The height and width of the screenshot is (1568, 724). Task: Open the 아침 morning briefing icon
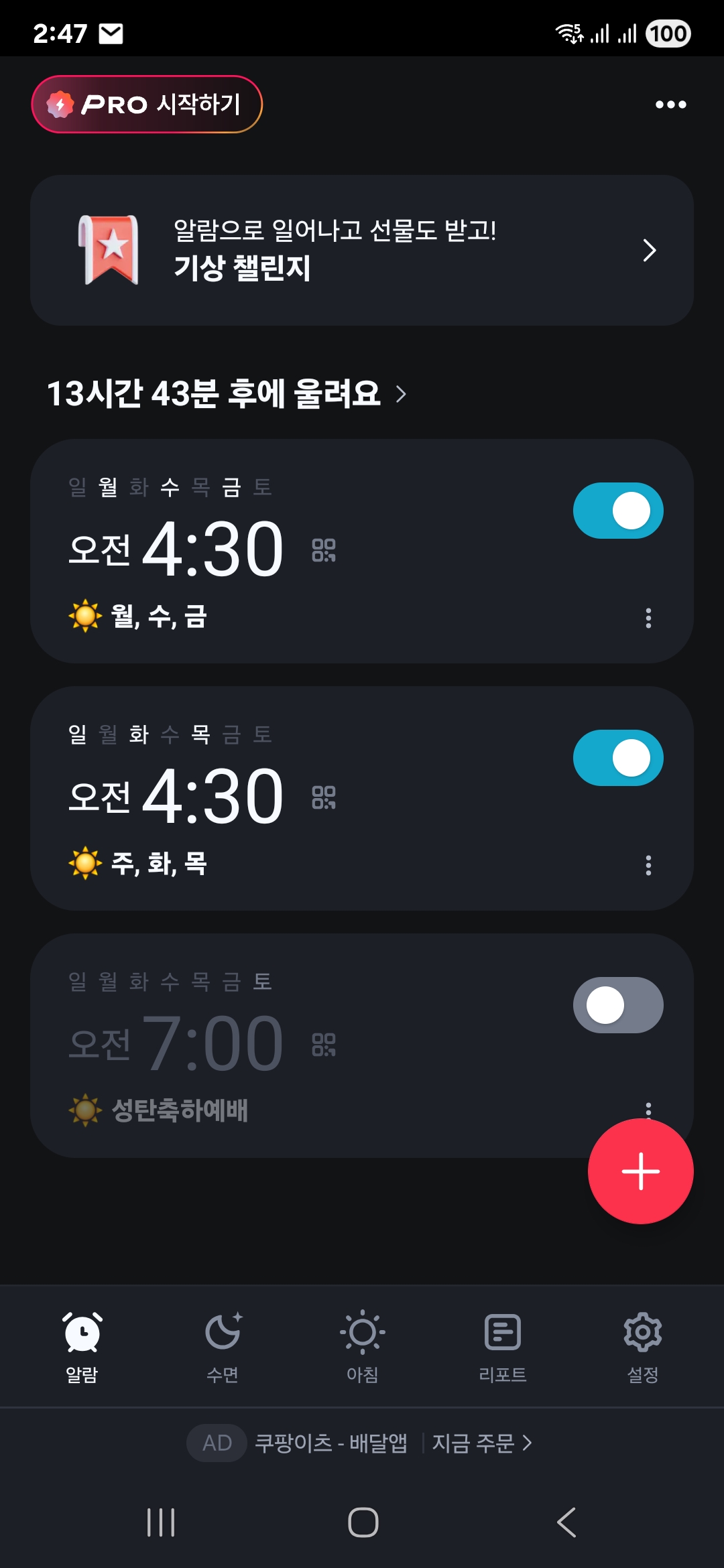(362, 1344)
